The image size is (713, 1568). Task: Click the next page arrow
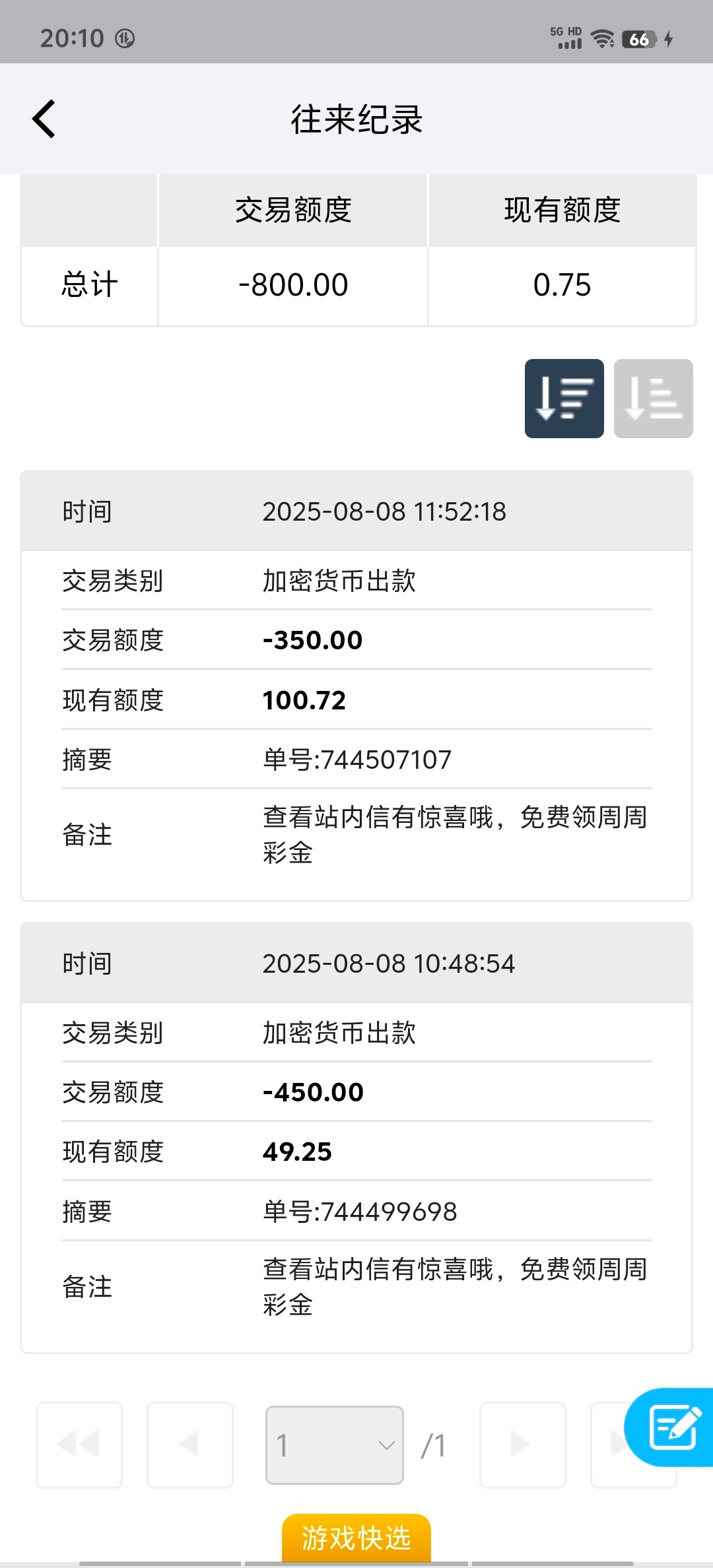[x=522, y=1445]
